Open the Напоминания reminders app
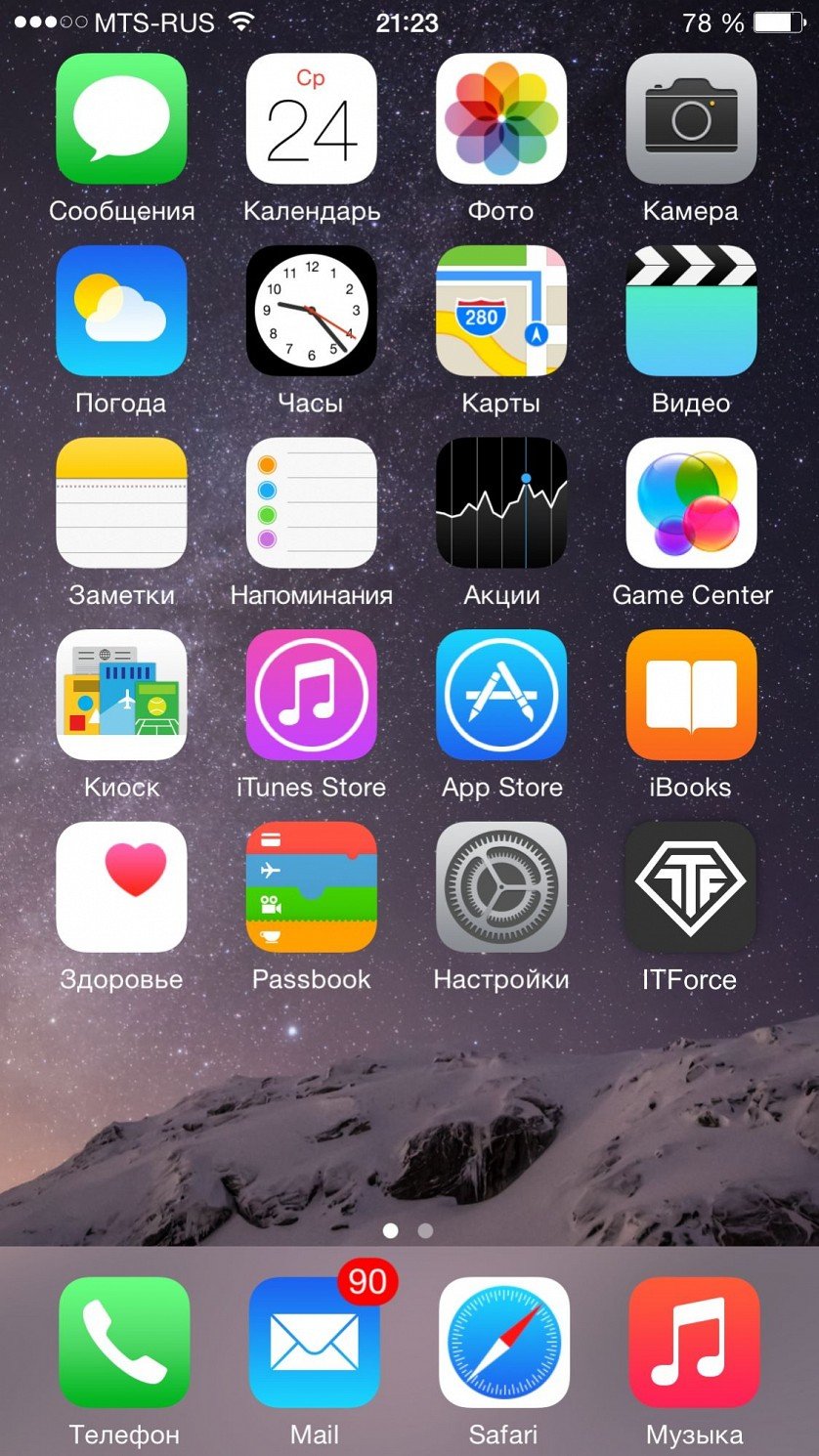This screenshot has width=819, height=1456. 311,502
